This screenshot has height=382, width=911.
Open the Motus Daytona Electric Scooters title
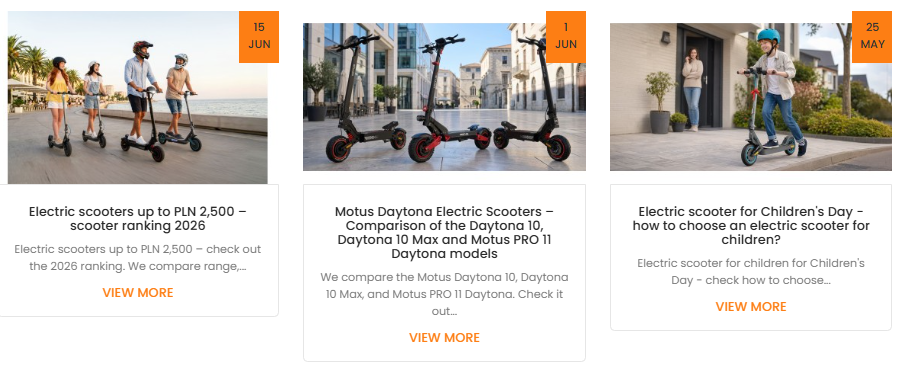tap(444, 233)
